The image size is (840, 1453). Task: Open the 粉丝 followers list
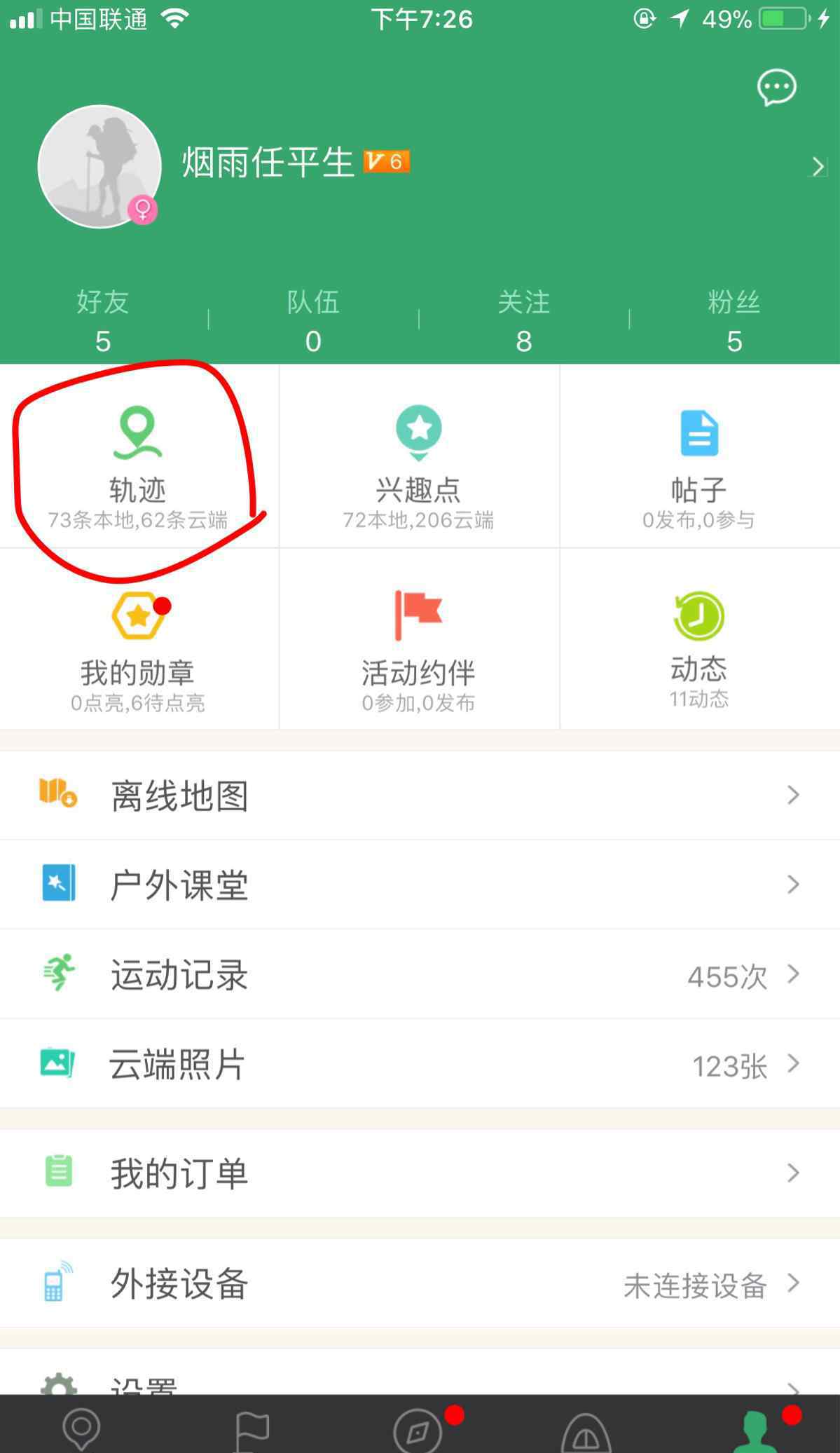[x=734, y=322]
